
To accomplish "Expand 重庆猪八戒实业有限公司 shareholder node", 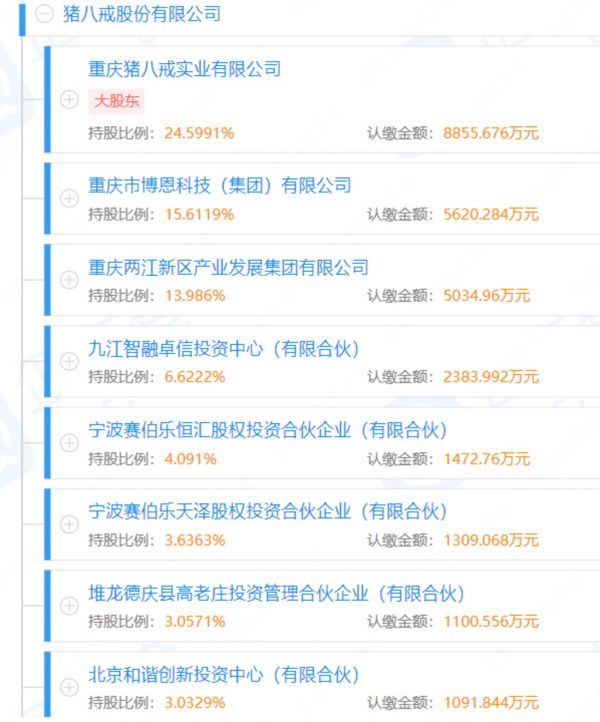I will pyautogui.click(x=69, y=99).
